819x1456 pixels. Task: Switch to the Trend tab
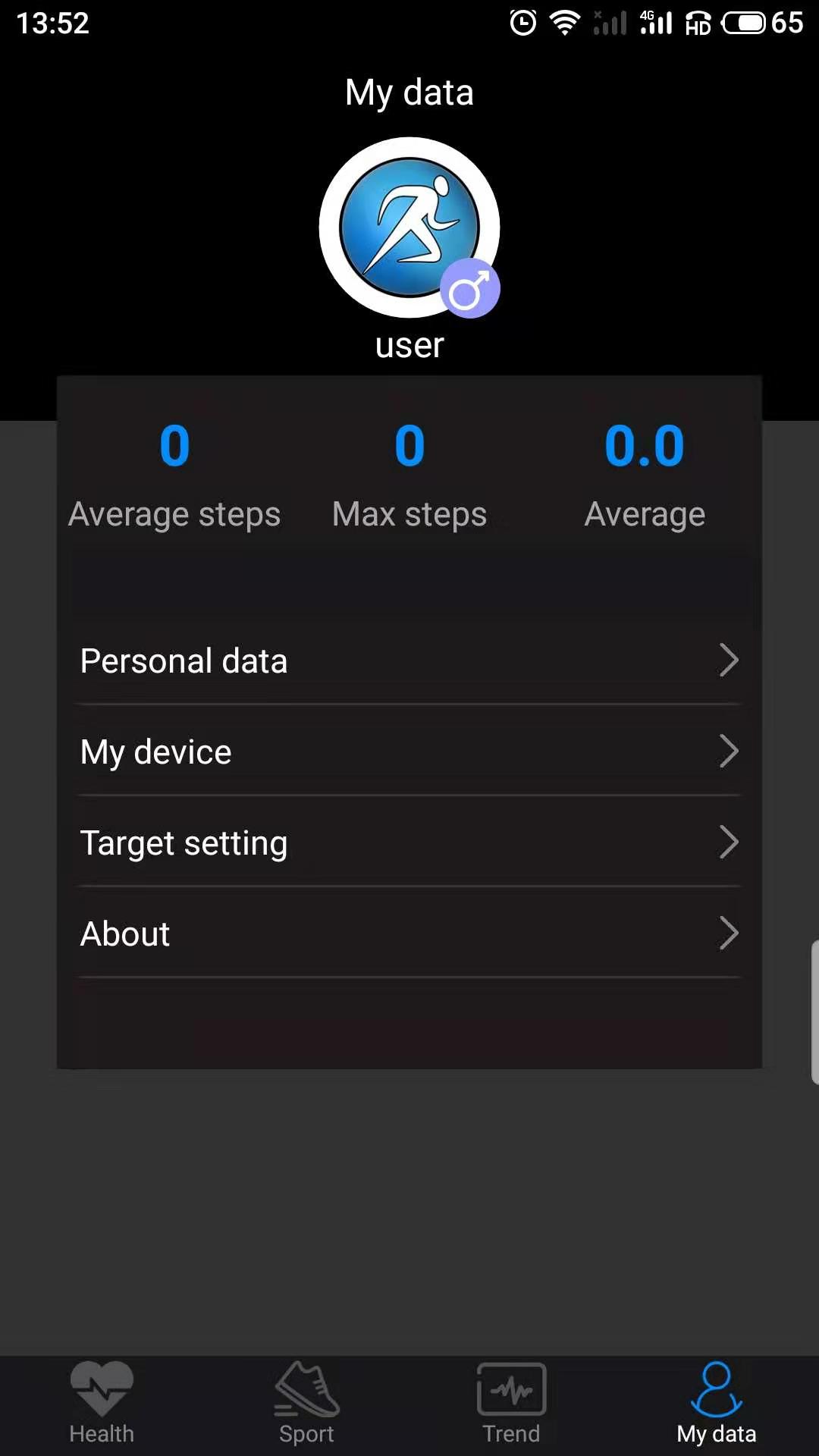[511, 1403]
